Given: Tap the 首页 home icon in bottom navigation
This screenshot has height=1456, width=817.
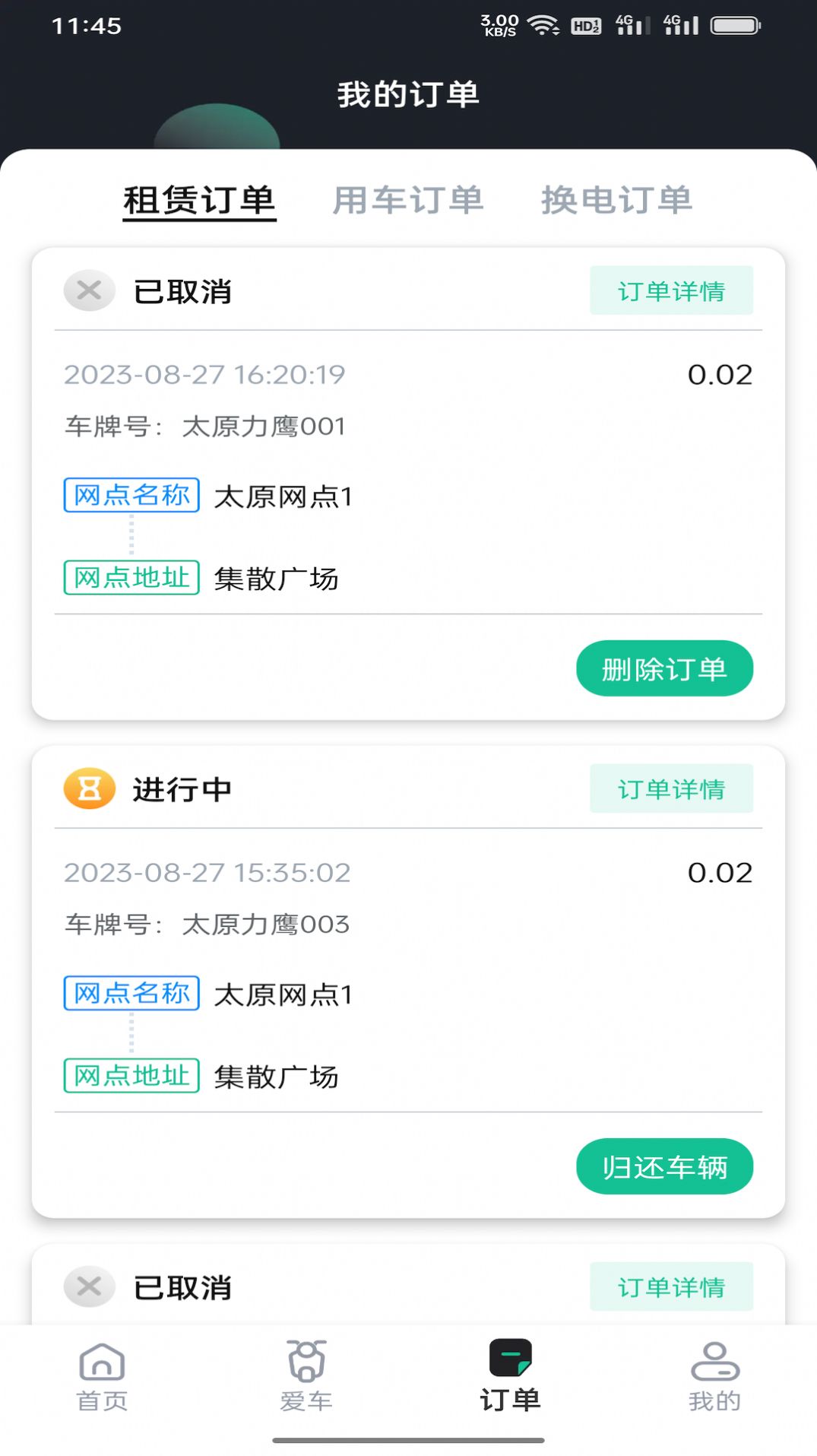Looking at the screenshot, I should (101, 1366).
